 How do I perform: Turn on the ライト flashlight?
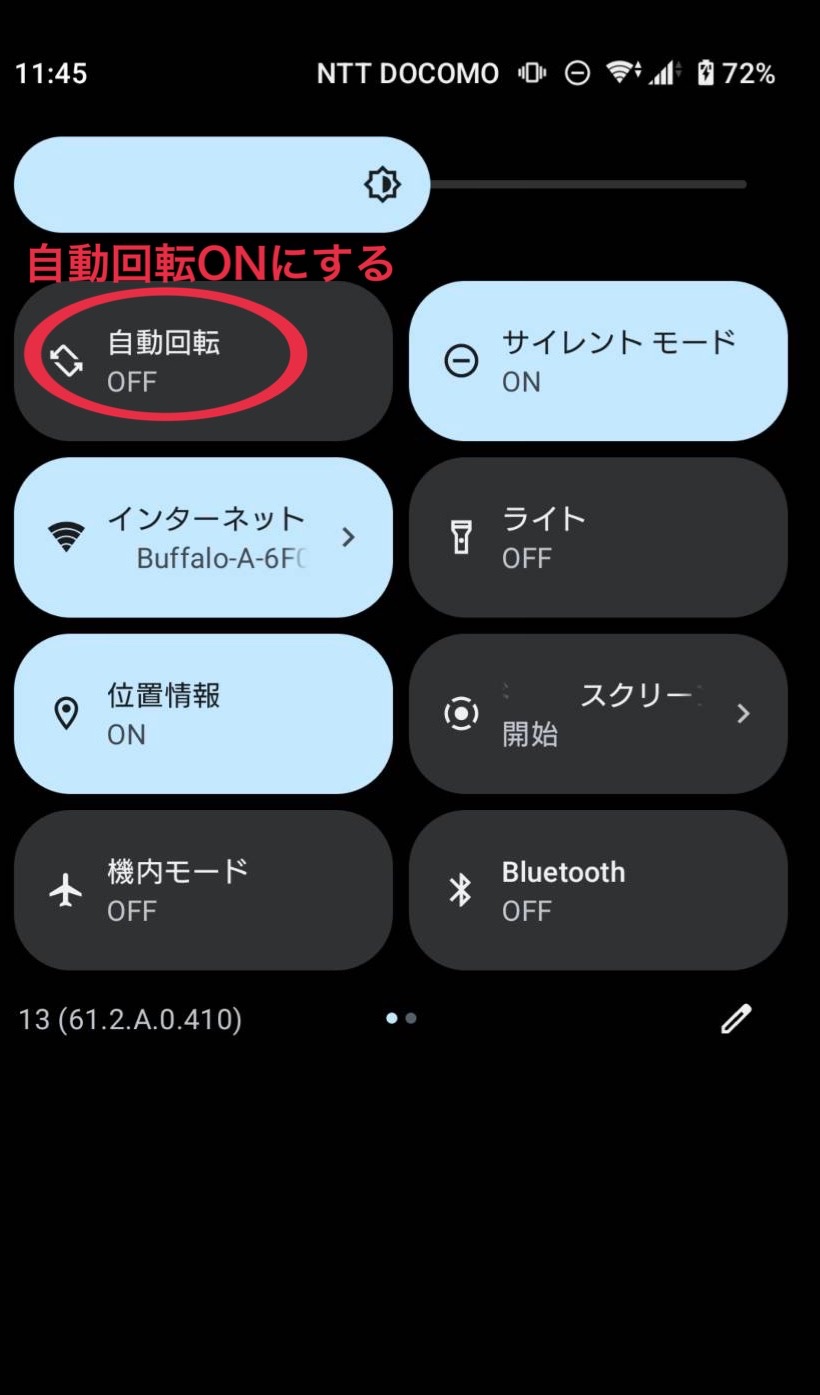coord(597,537)
